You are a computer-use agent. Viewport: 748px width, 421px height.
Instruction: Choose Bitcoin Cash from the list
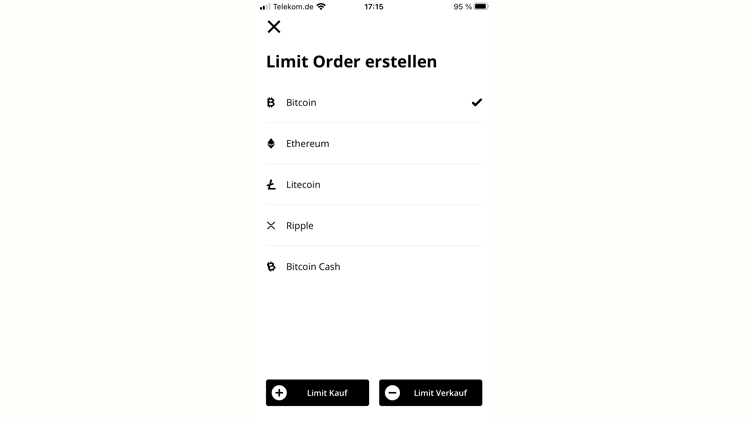point(373,266)
